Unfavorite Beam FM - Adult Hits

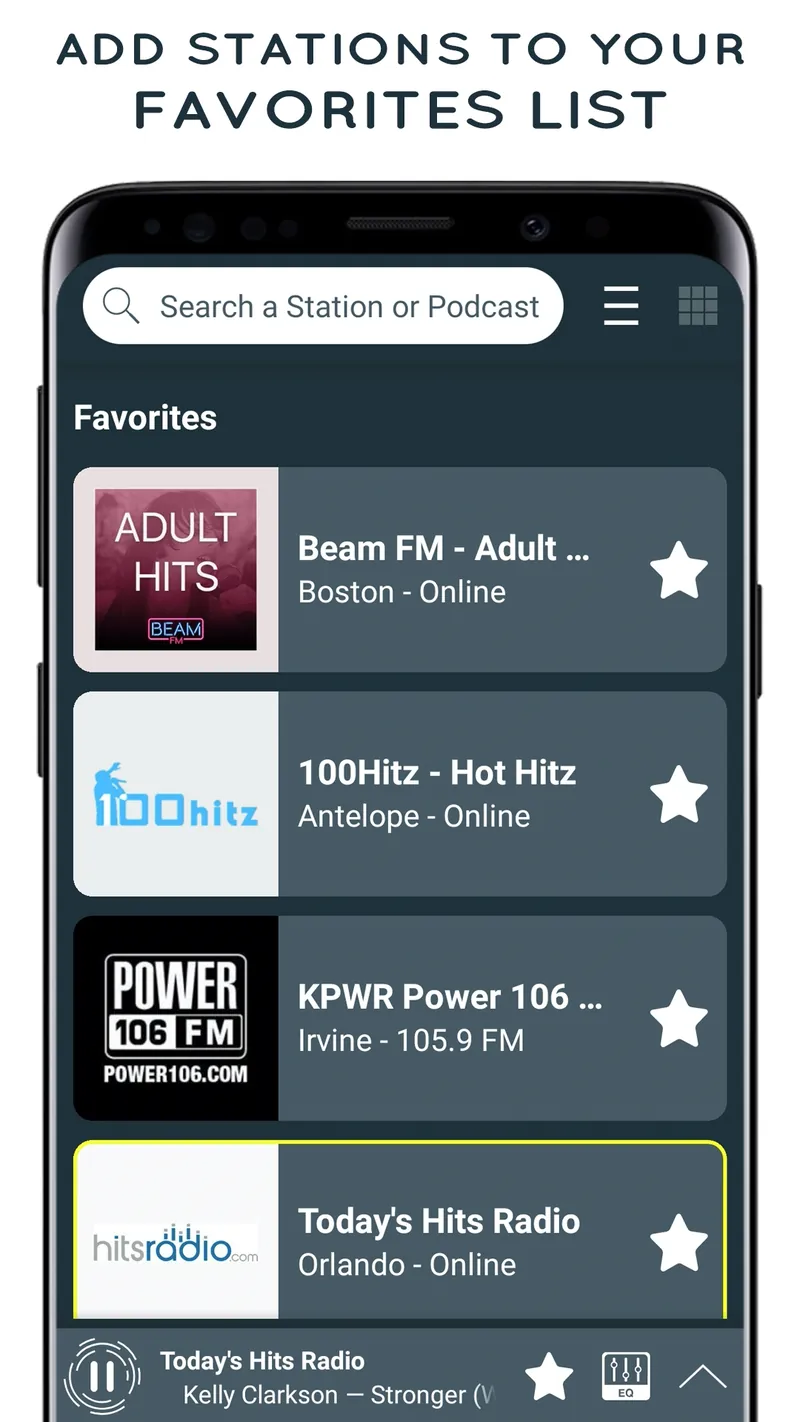[x=679, y=569]
